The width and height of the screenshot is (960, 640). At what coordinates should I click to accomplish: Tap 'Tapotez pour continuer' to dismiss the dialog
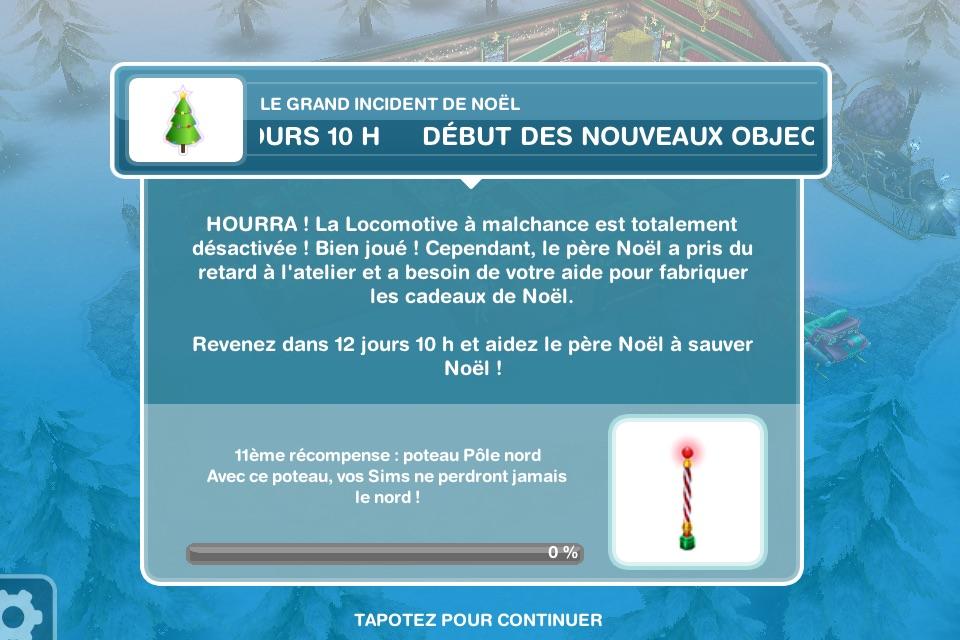click(x=478, y=620)
